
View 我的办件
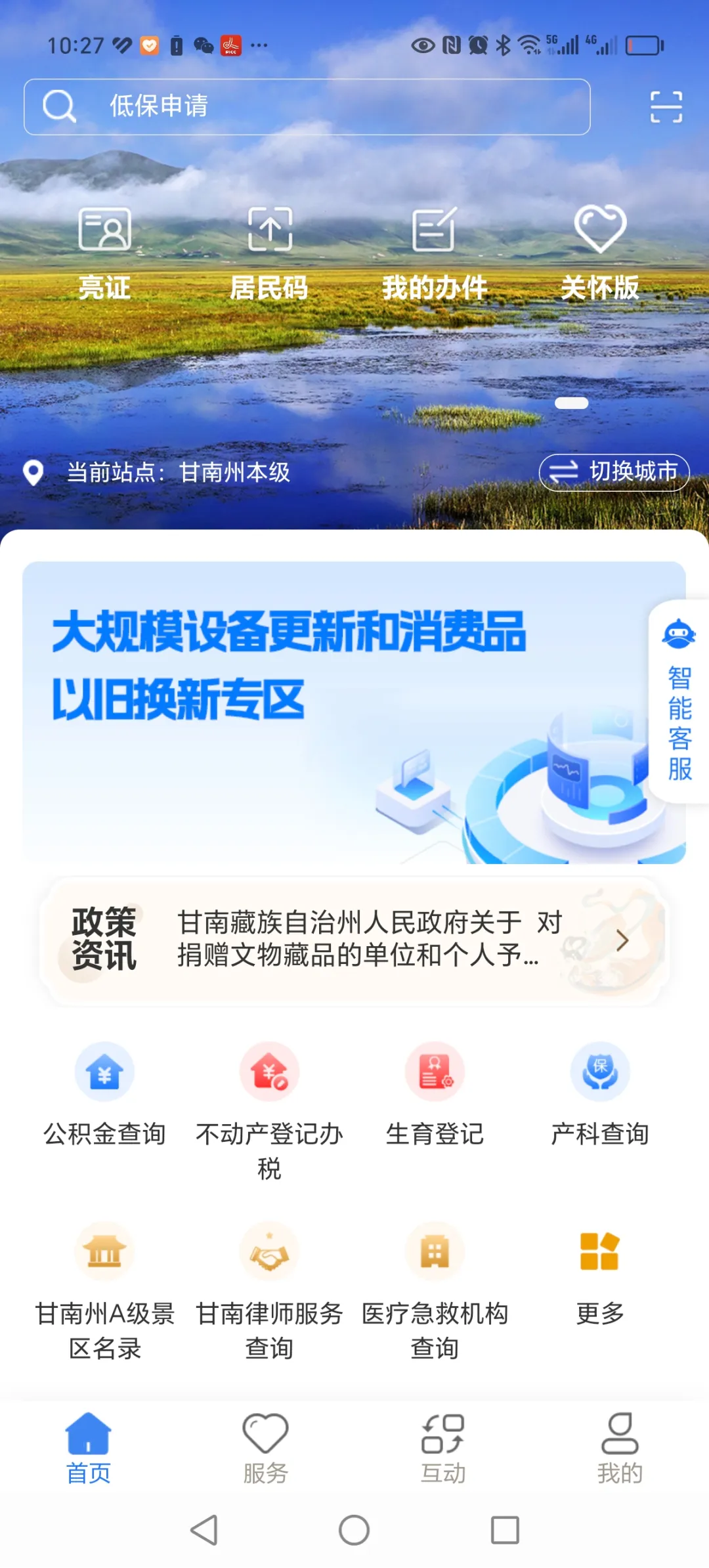tap(435, 251)
